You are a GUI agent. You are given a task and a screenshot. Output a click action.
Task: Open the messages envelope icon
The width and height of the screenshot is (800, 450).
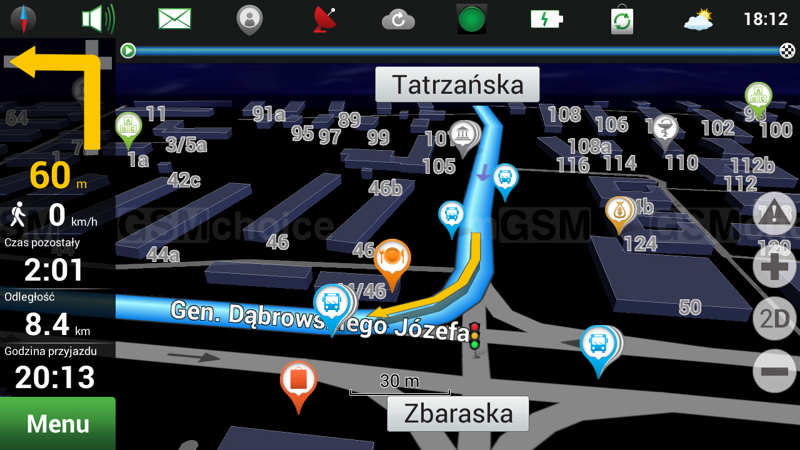(175, 19)
